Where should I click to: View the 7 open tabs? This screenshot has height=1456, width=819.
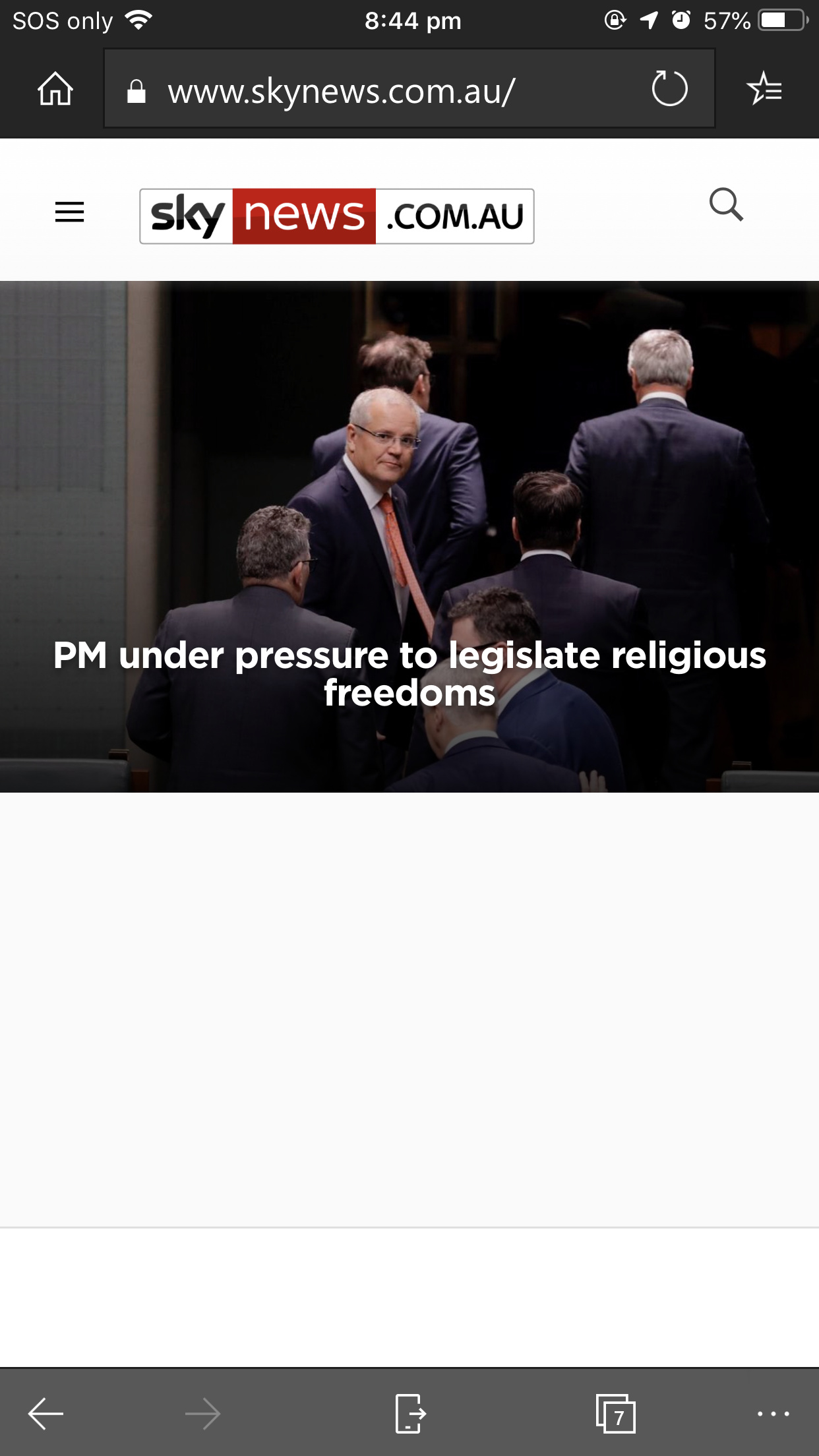pyautogui.click(x=615, y=1414)
